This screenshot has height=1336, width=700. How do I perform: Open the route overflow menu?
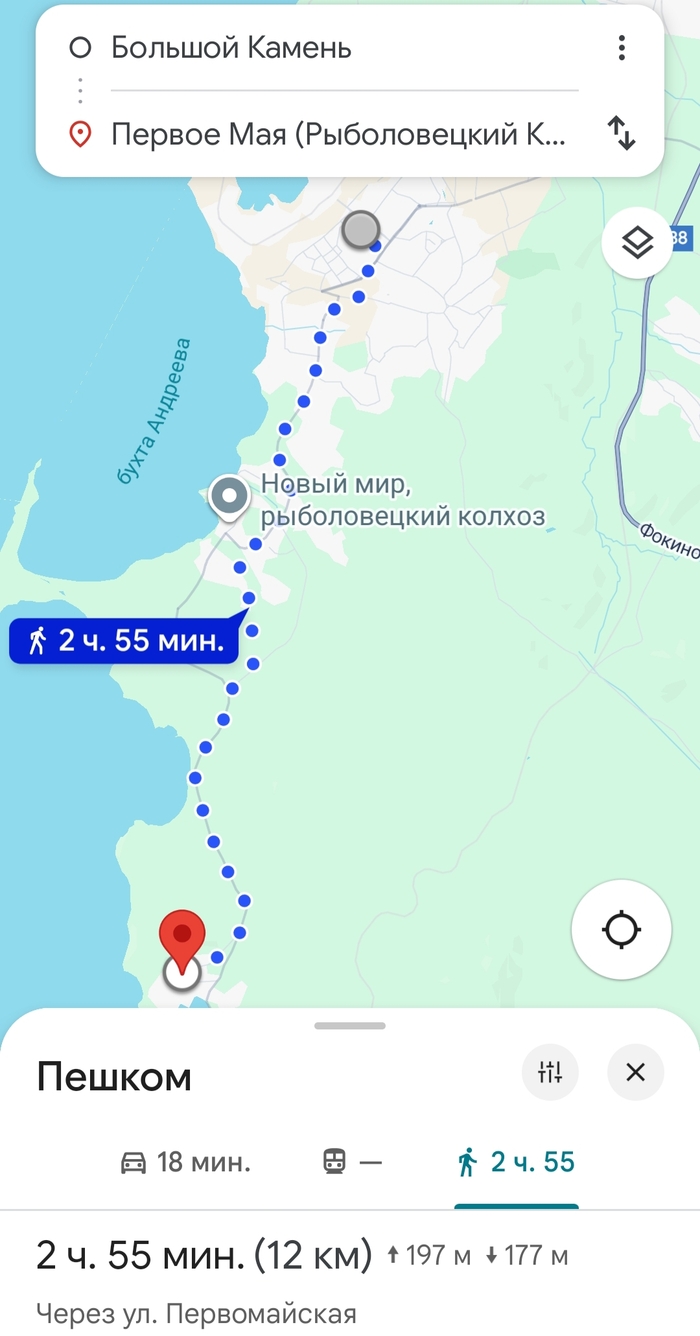click(622, 48)
